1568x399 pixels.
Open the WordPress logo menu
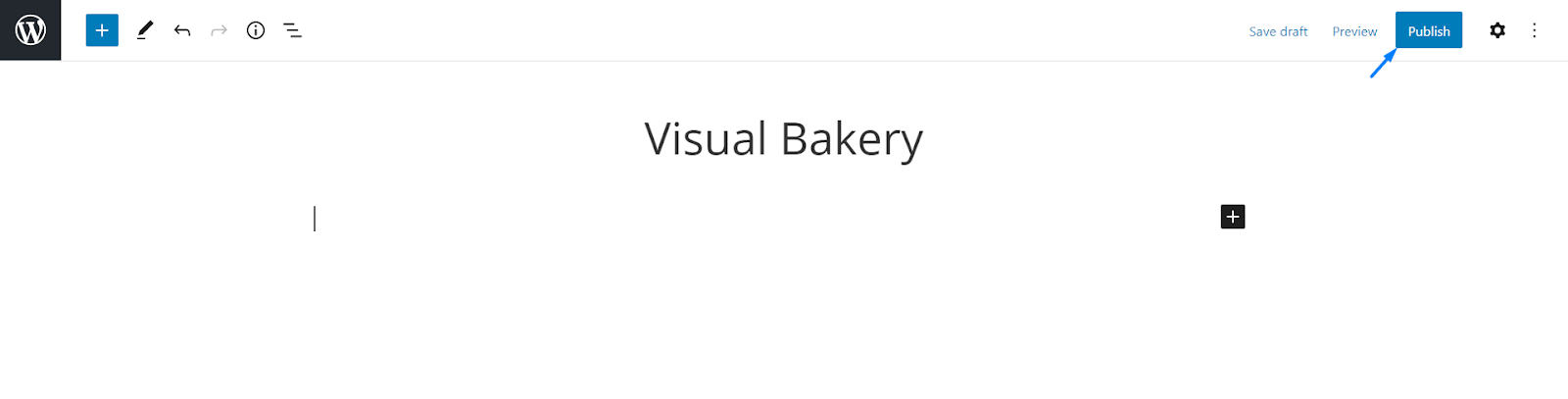(x=30, y=30)
